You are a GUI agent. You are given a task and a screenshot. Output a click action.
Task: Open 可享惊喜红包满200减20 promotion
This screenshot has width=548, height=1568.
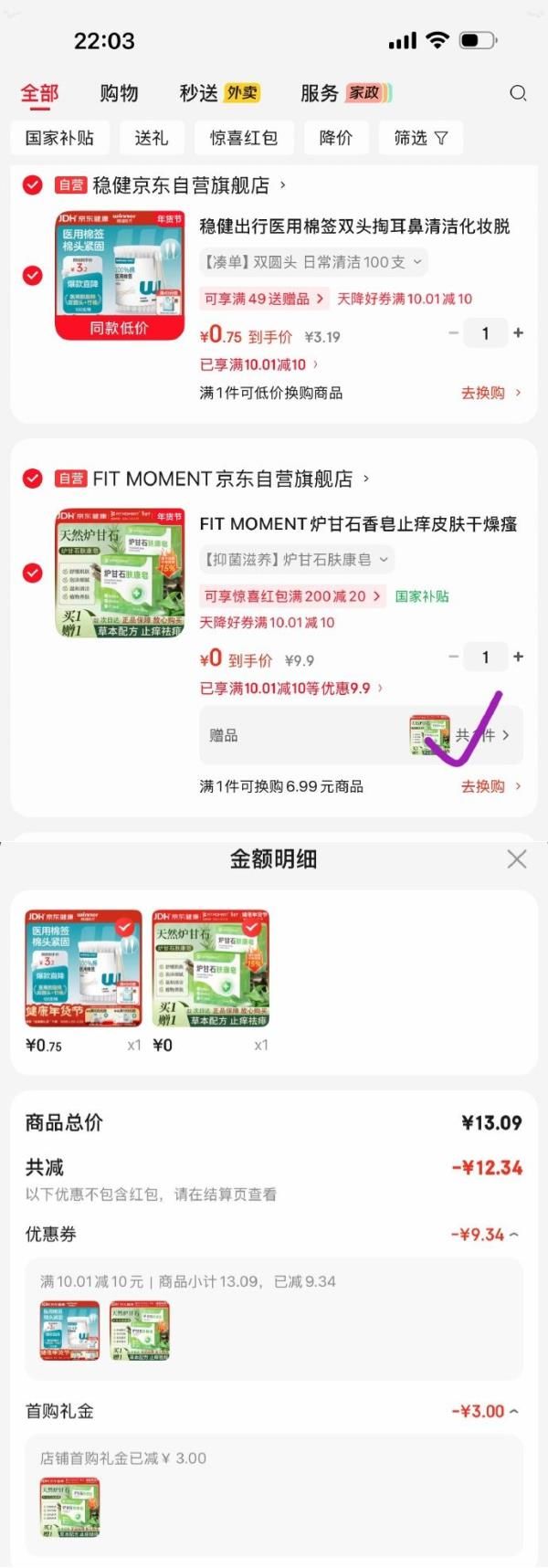click(x=292, y=595)
